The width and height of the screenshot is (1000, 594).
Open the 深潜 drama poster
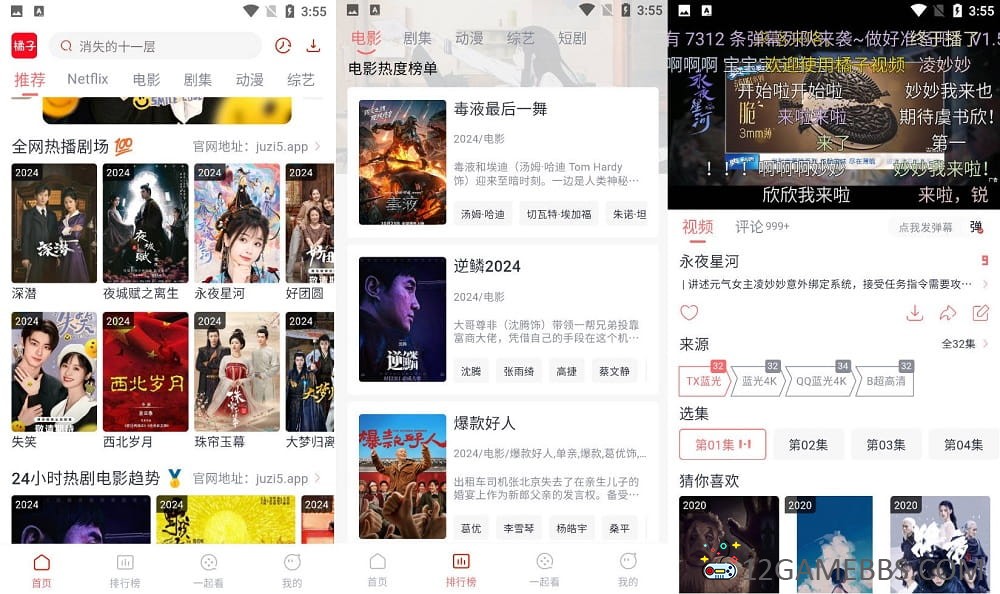click(x=54, y=223)
